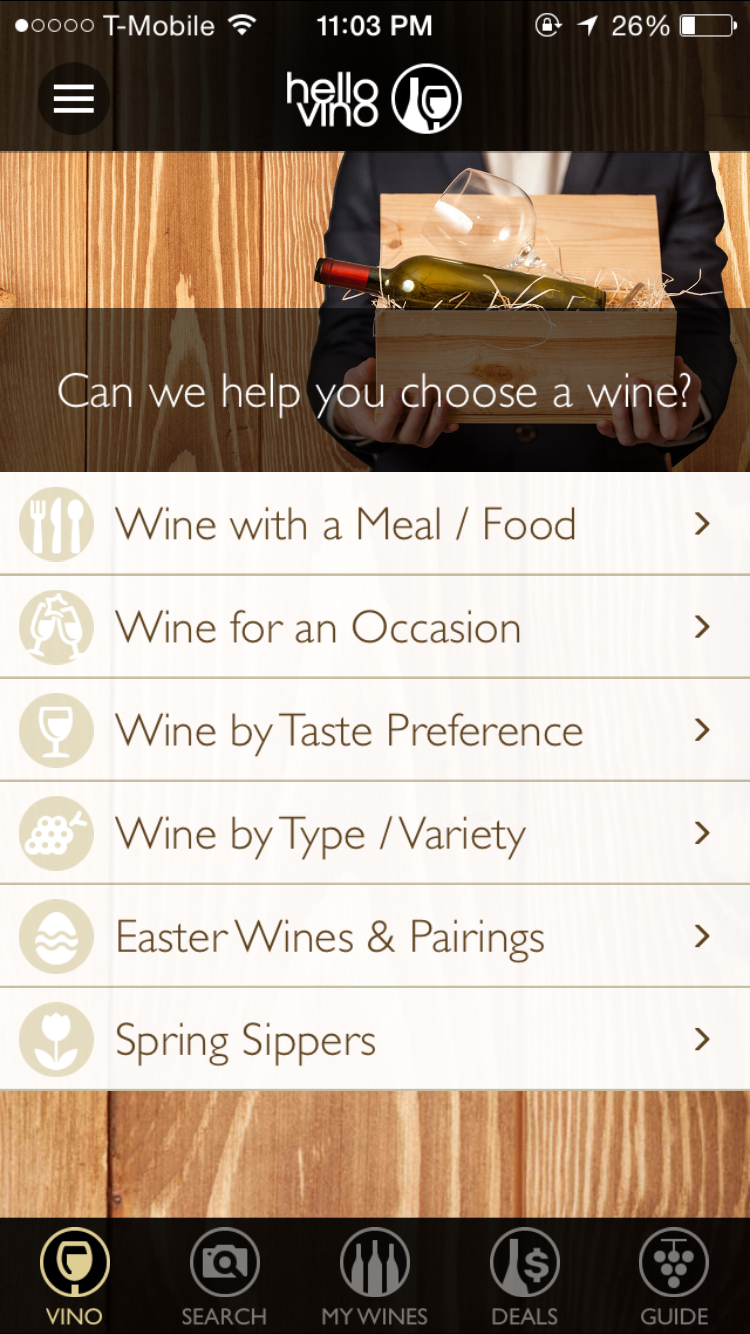Open the Spring Sippers list
The height and width of the screenshot is (1334, 750).
coord(375,1040)
